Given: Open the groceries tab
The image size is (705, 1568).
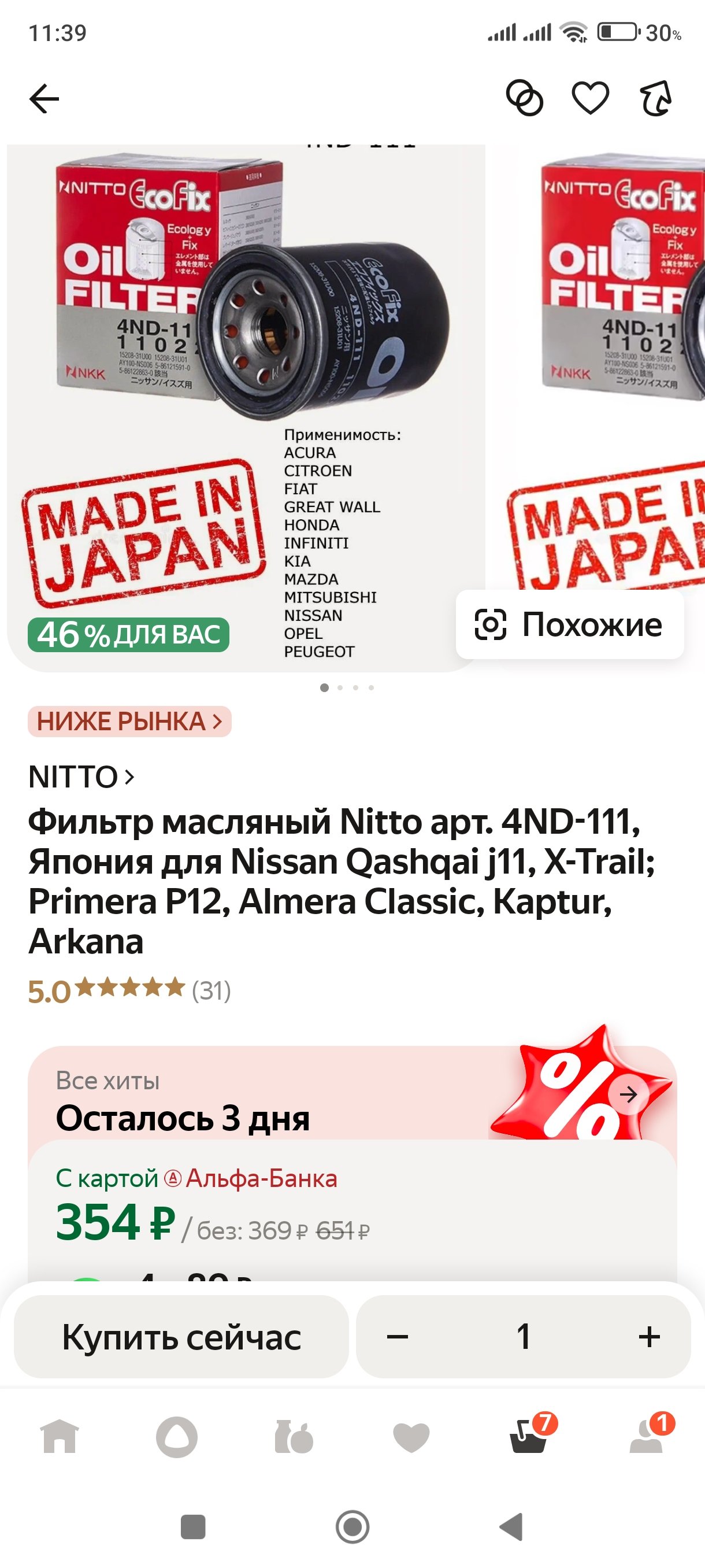Looking at the screenshot, I should pyautogui.click(x=294, y=1437).
